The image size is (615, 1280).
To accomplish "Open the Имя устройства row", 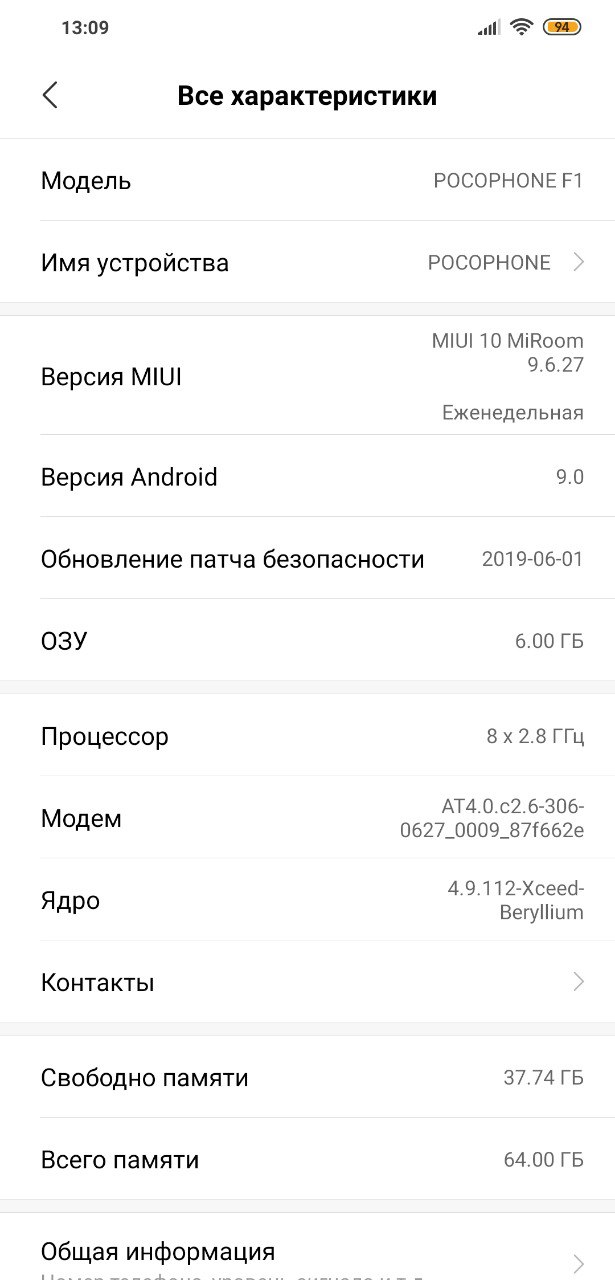I will [307, 262].
